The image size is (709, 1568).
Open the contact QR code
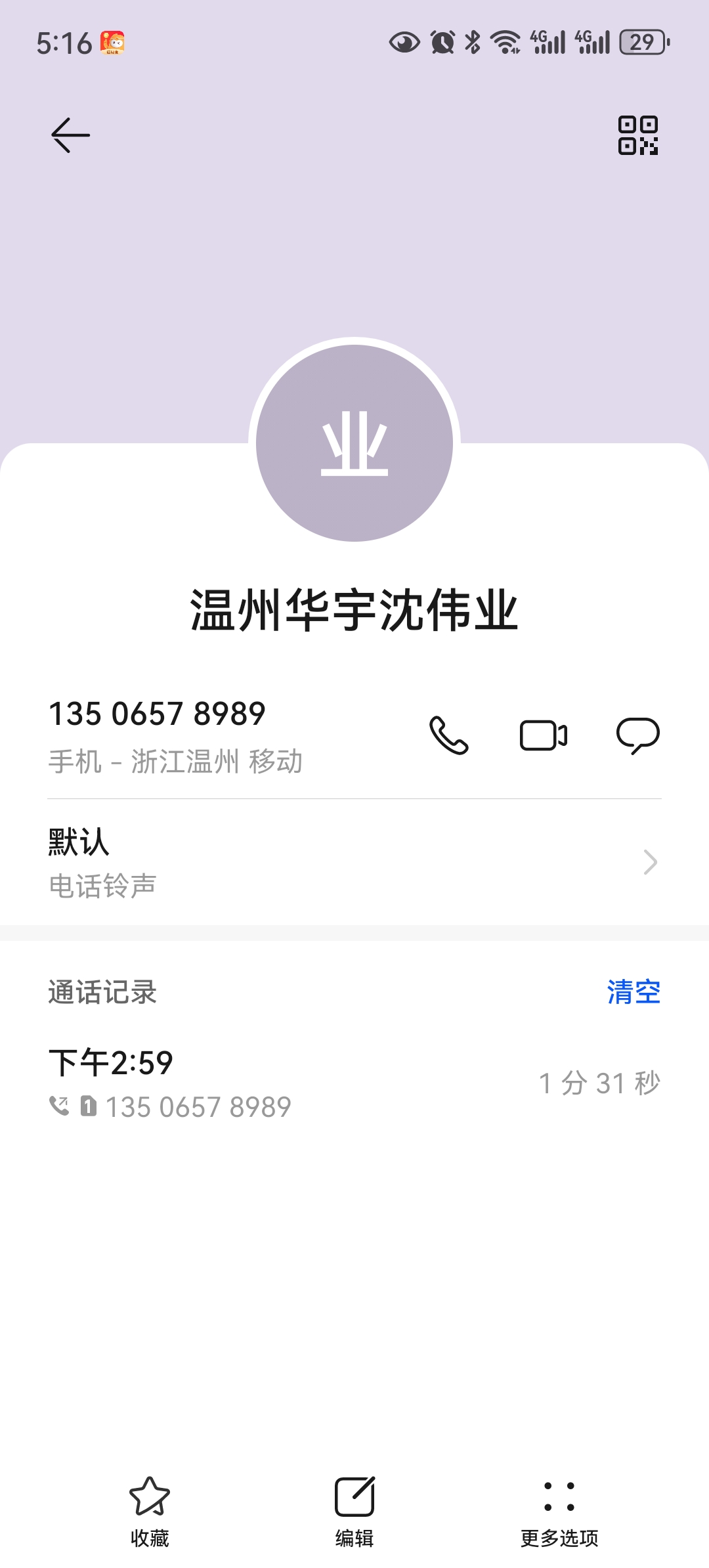pos(637,135)
